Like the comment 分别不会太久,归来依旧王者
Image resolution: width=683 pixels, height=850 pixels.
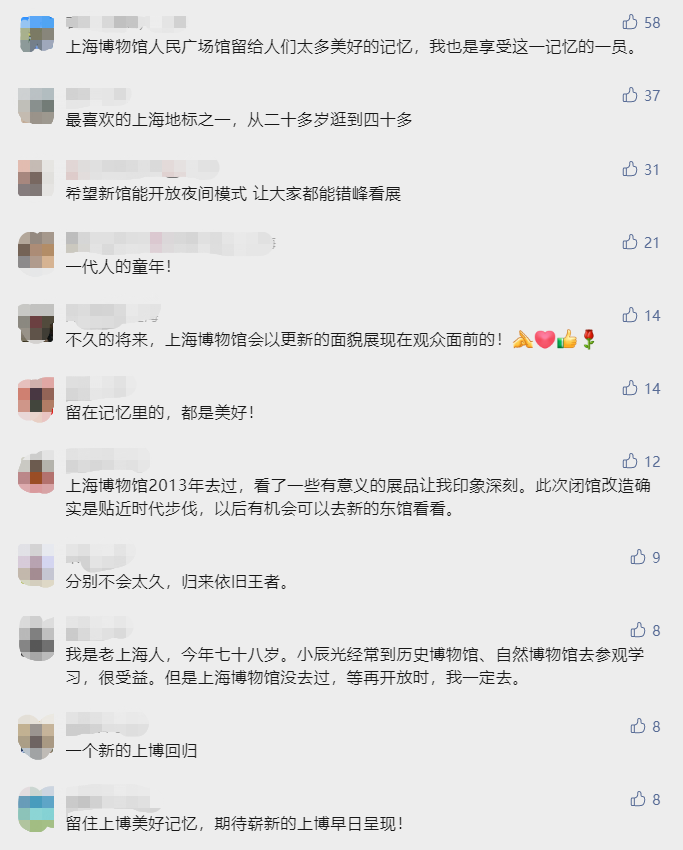point(637,557)
